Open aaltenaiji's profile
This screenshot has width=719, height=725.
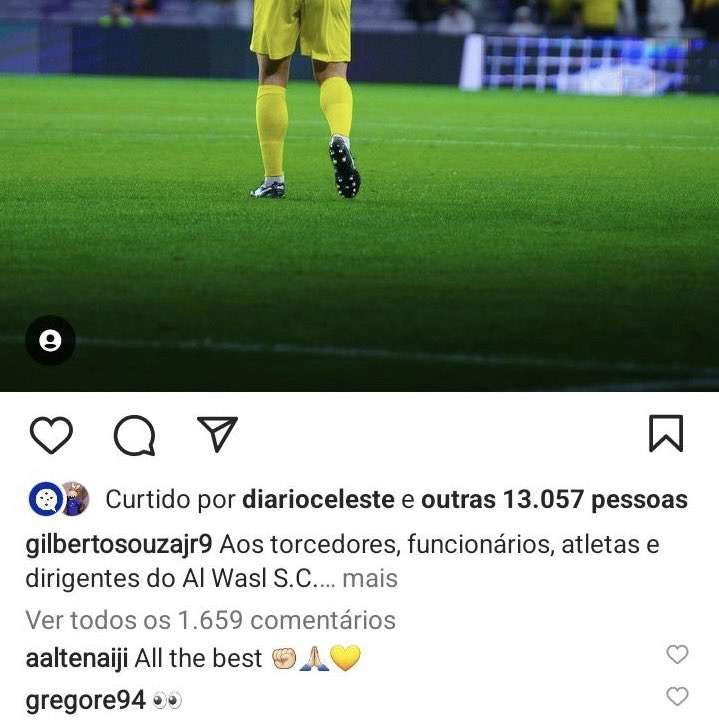(x=76, y=659)
